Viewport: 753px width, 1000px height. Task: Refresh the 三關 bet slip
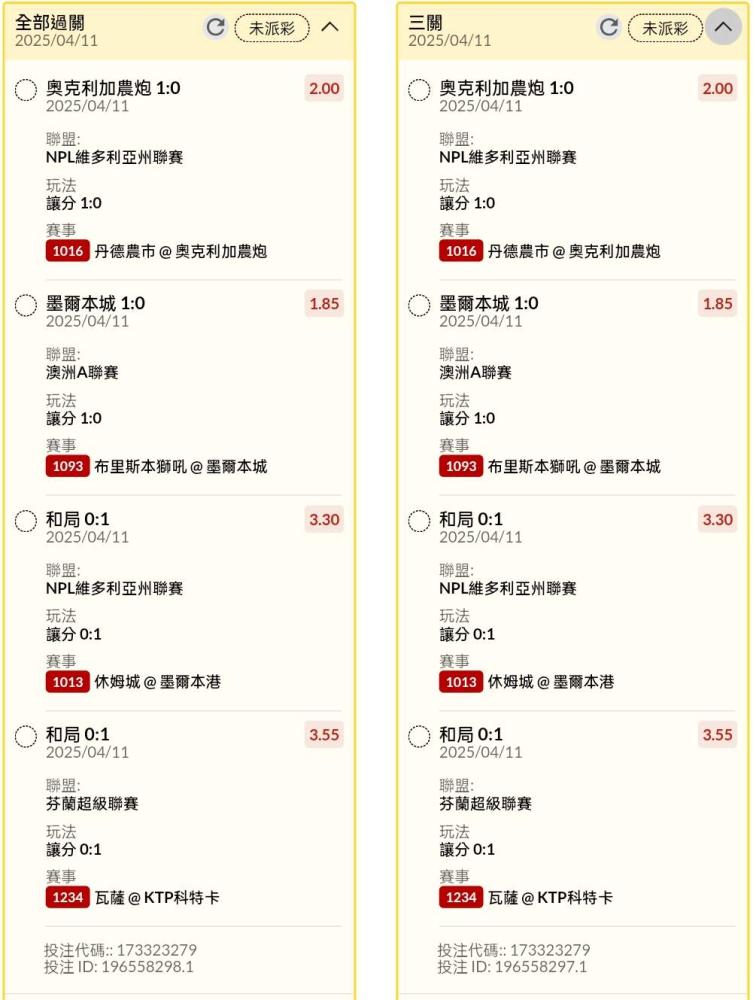609,27
